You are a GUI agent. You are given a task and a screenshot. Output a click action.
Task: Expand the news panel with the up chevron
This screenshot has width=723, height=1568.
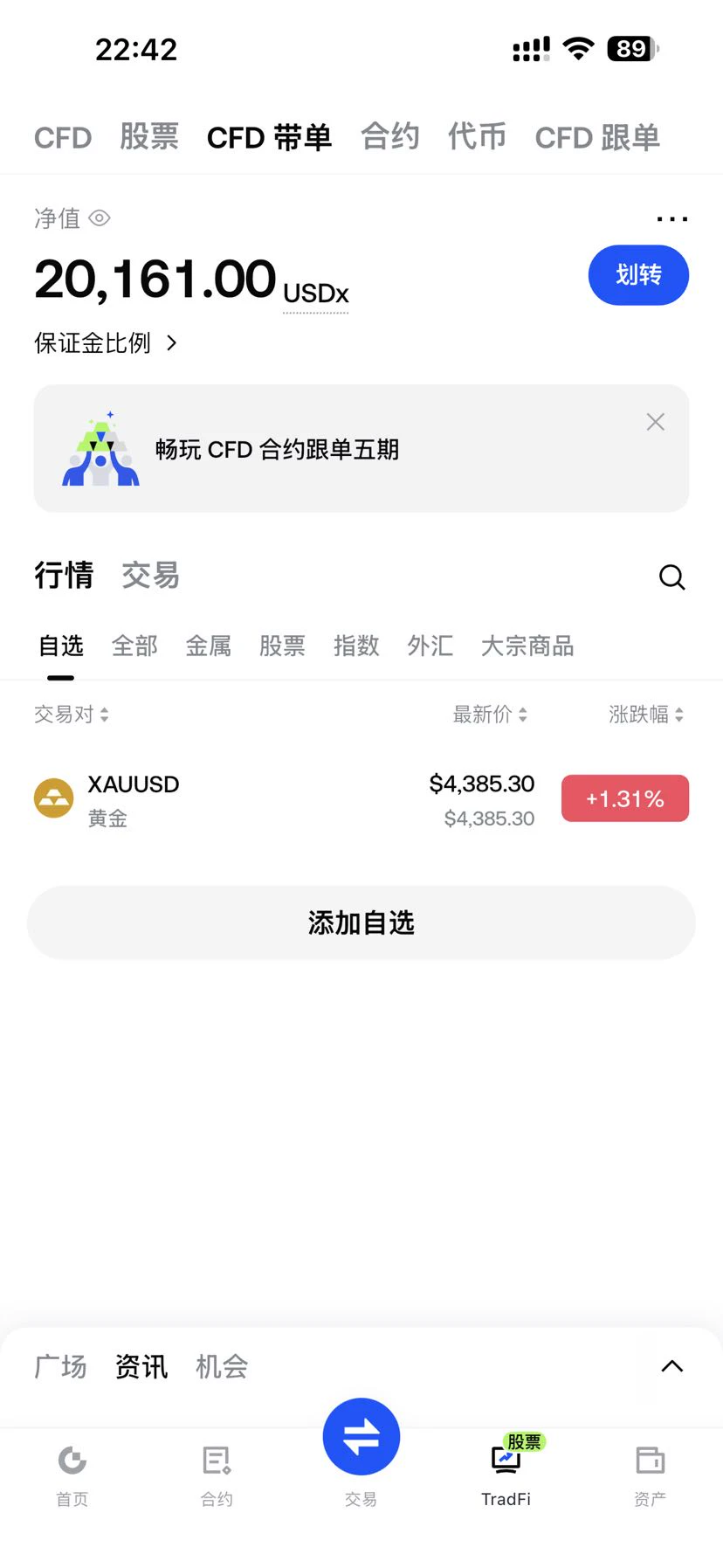click(x=671, y=1366)
